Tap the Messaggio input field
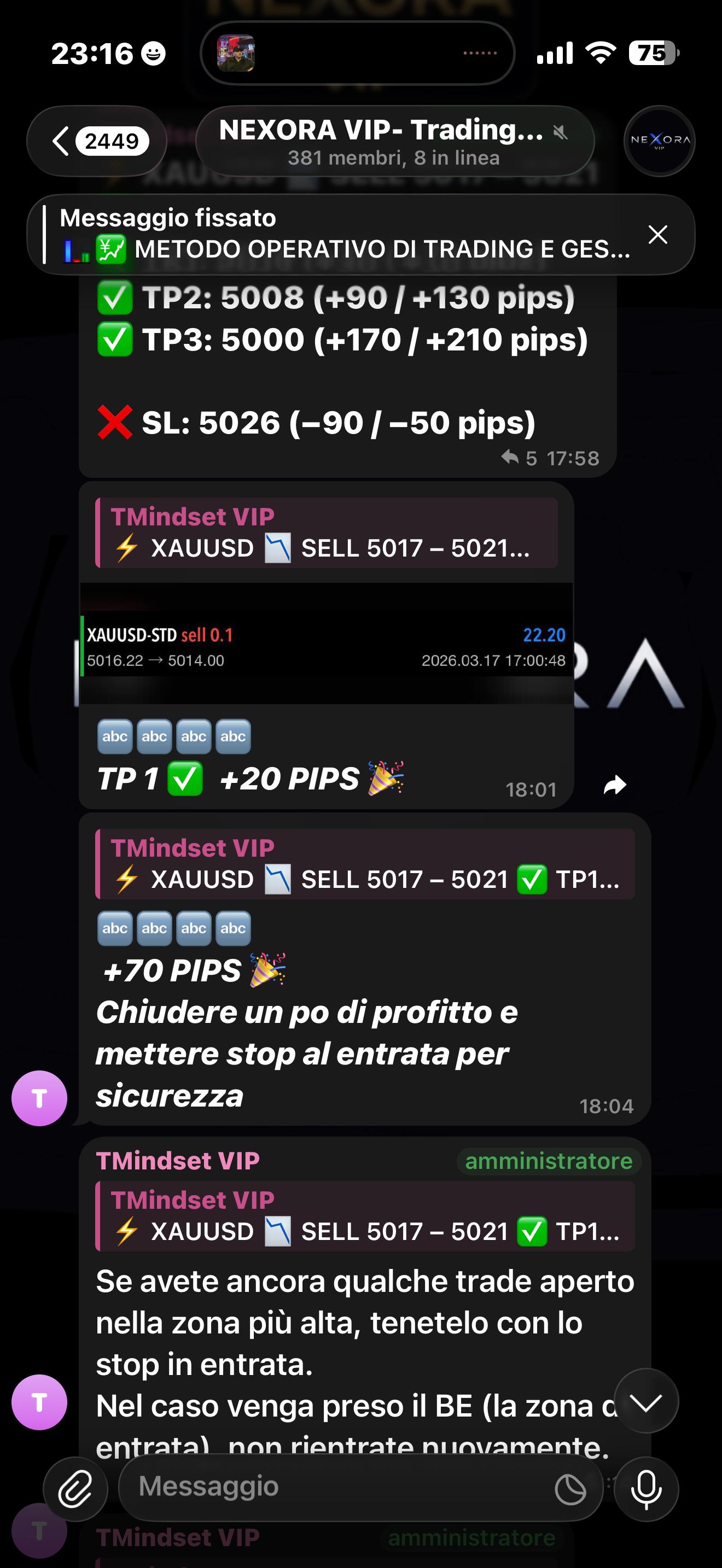This screenshot has height=1568, width=722. pos(335,1490)
